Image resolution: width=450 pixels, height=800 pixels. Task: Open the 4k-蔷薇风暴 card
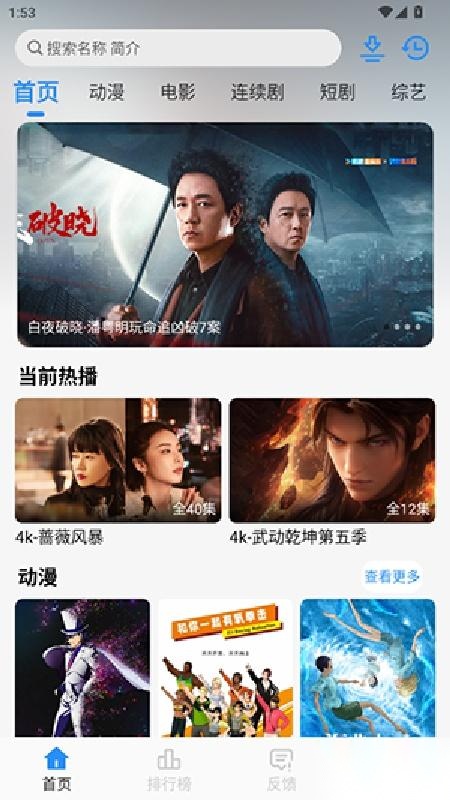pos(118,472)
